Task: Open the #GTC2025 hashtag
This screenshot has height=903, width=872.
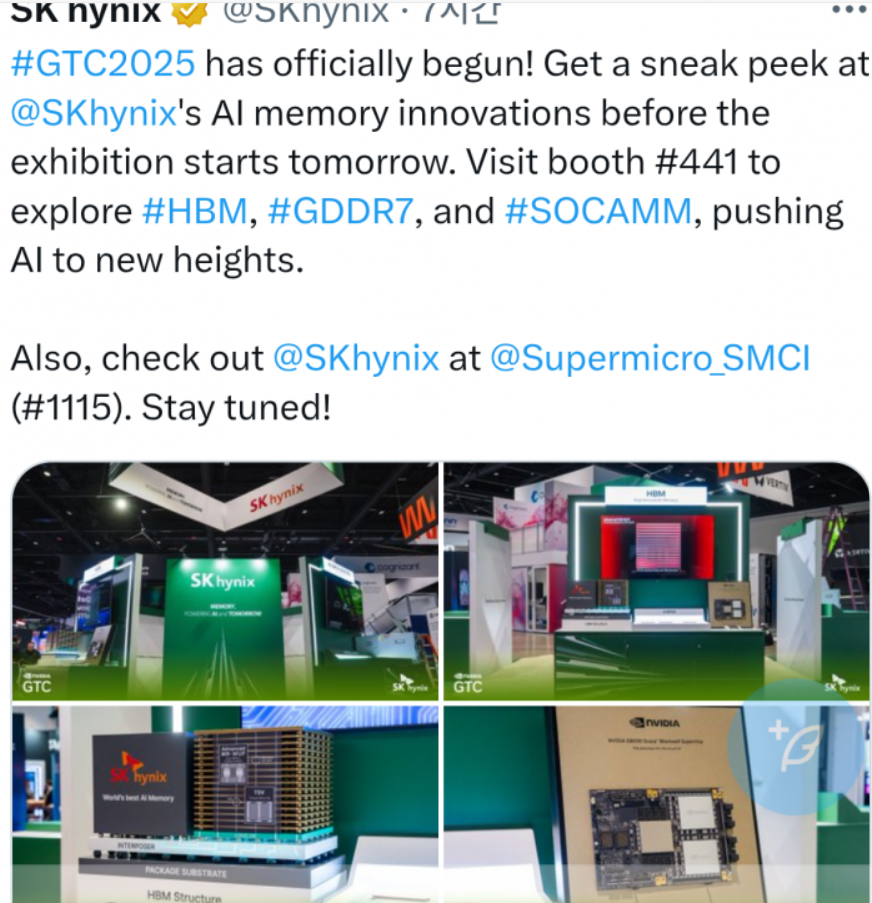Action: point(102,63)
